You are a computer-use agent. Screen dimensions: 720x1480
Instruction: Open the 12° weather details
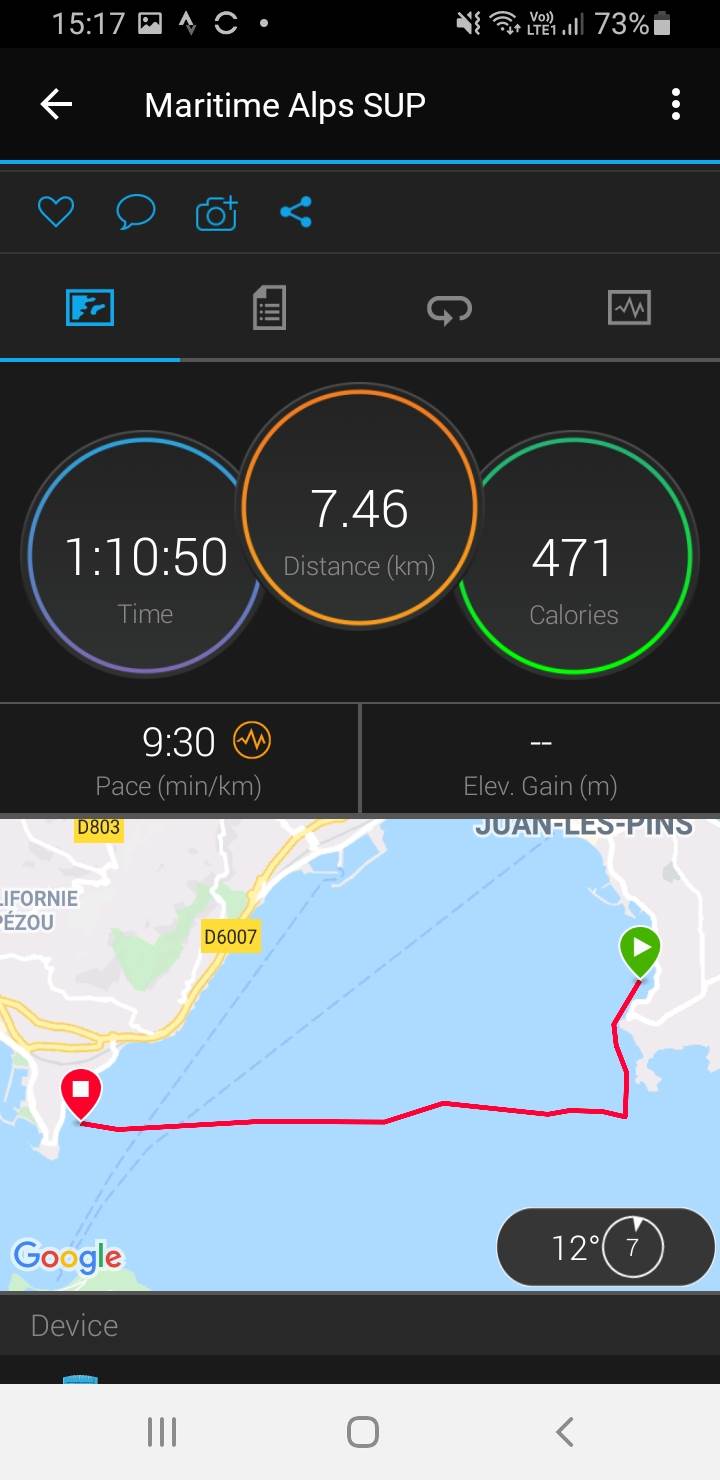(x=605, y=1247)
